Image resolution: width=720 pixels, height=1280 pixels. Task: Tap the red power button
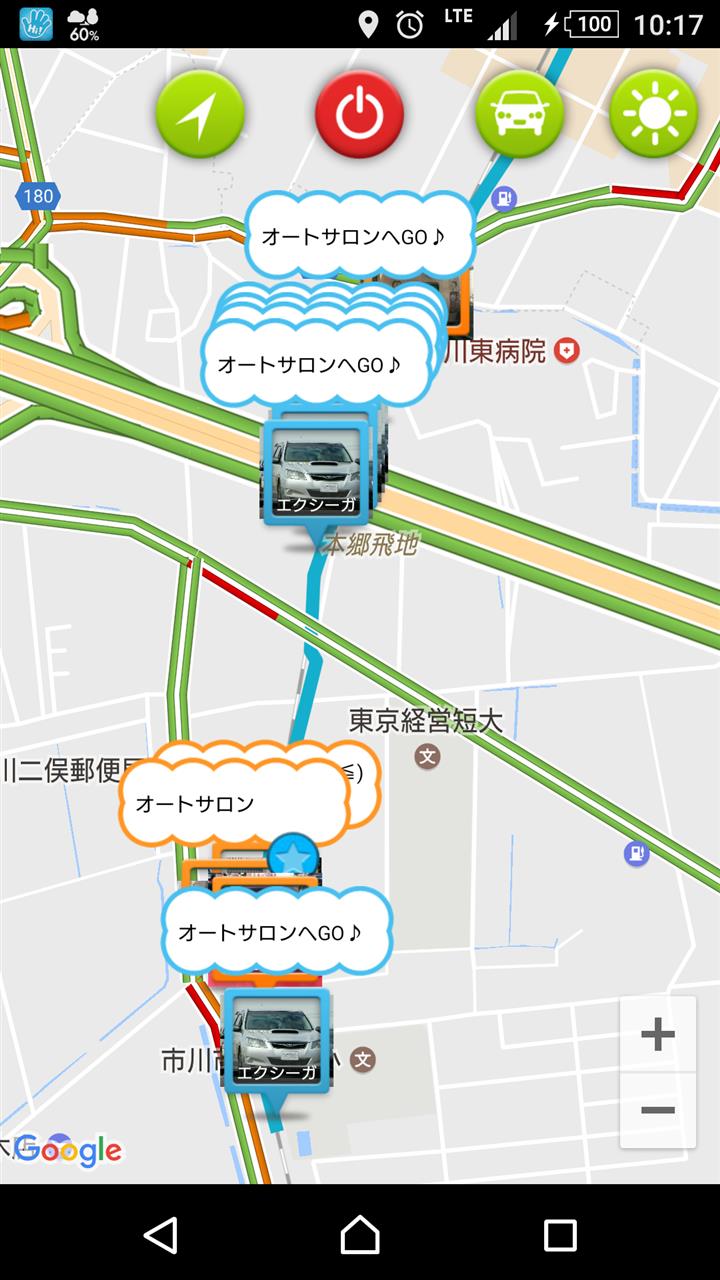(359, 114)
